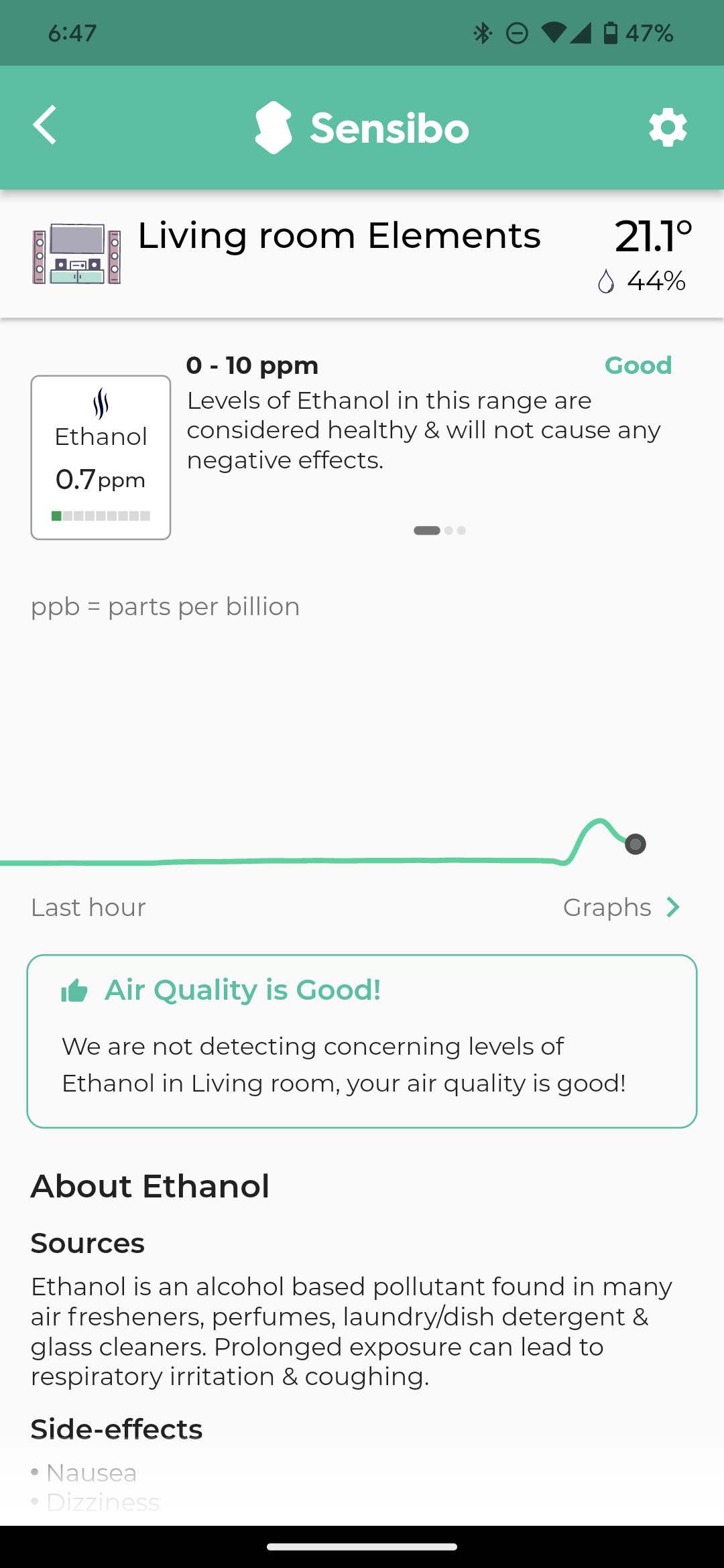
Task: Open the settings gear
Action: (668, 127)
